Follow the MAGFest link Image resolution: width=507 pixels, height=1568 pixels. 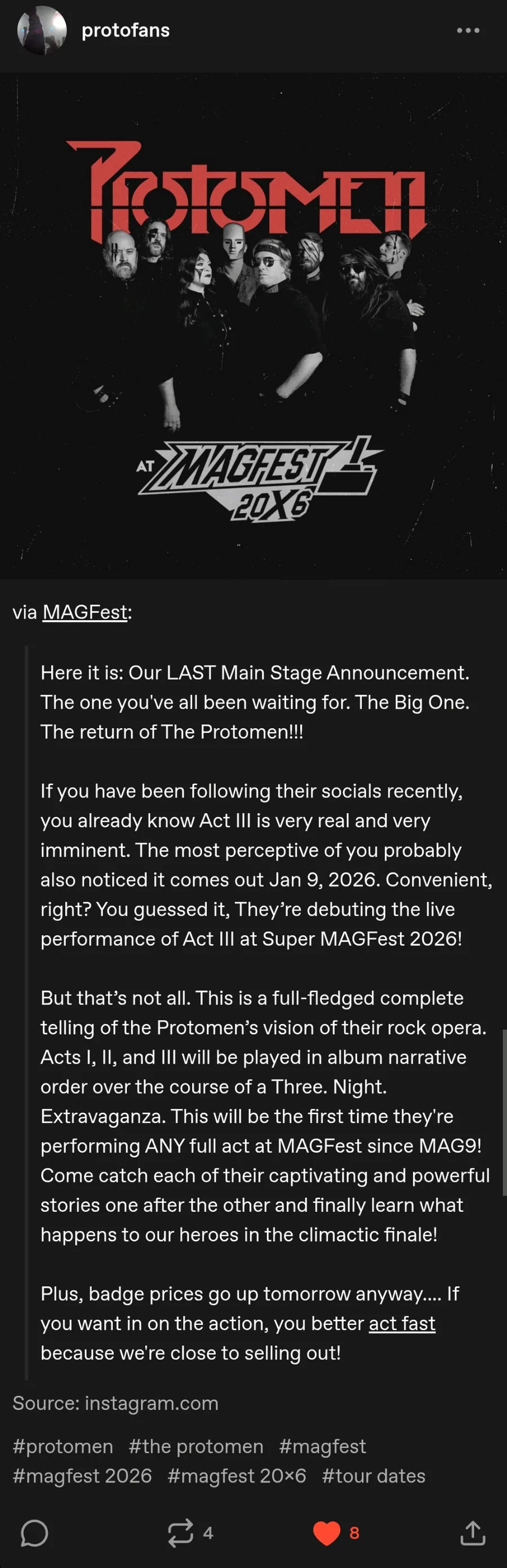[x=84, y=612]
